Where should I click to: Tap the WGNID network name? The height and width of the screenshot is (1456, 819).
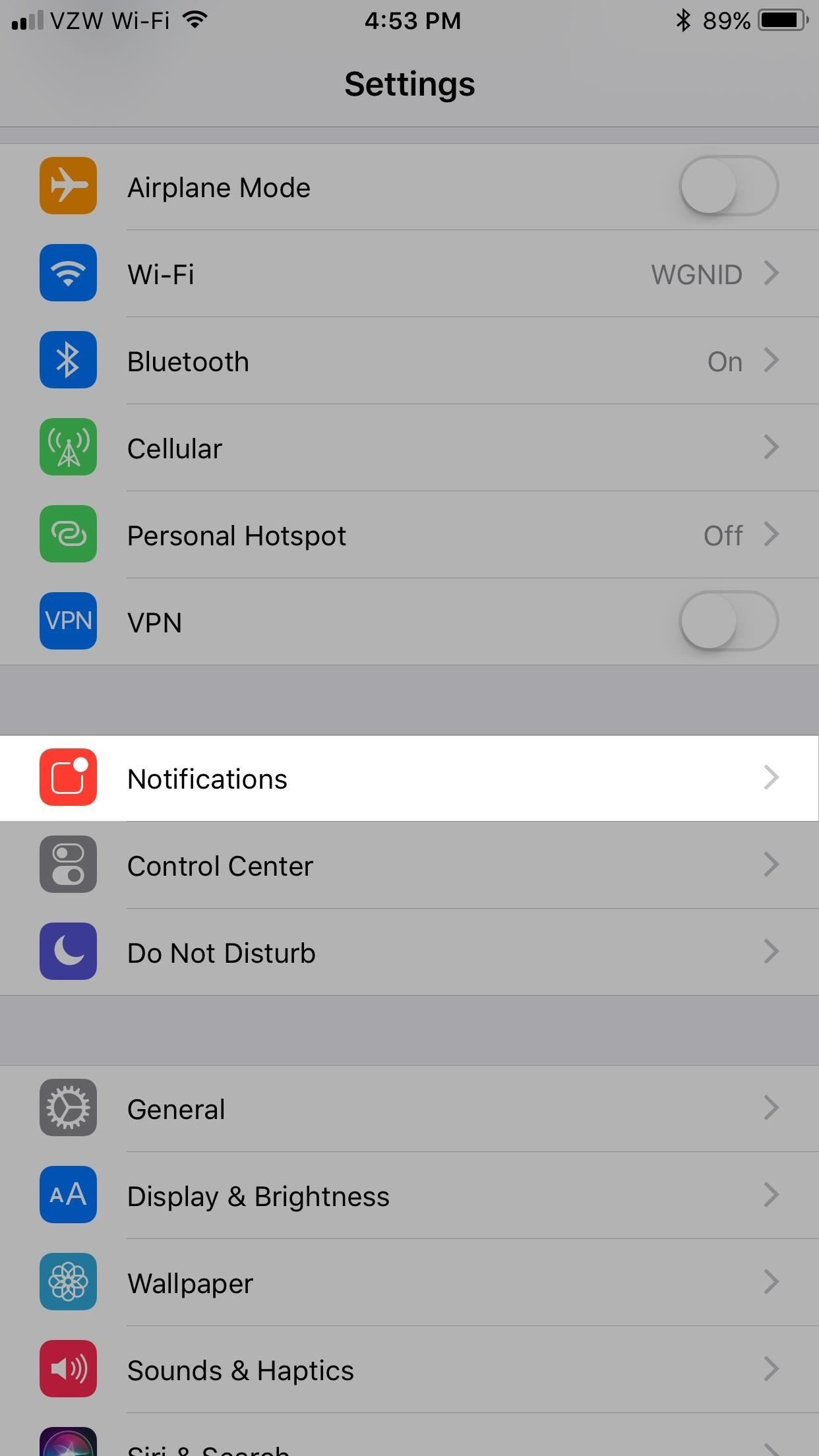coord(696,273)
